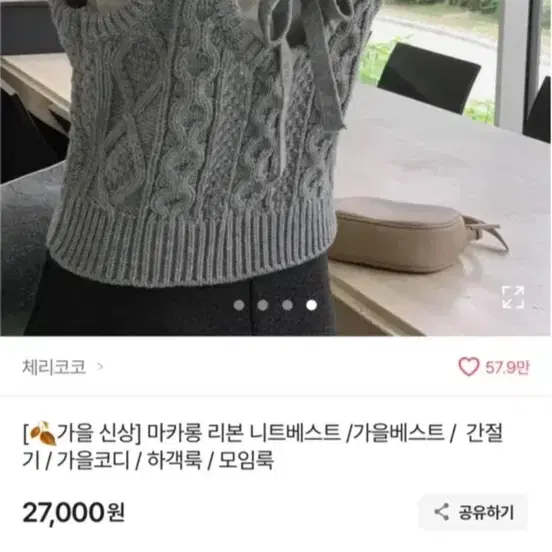Jump to the first photo indicator dot

pyautogui.click(x=239, y=305)
